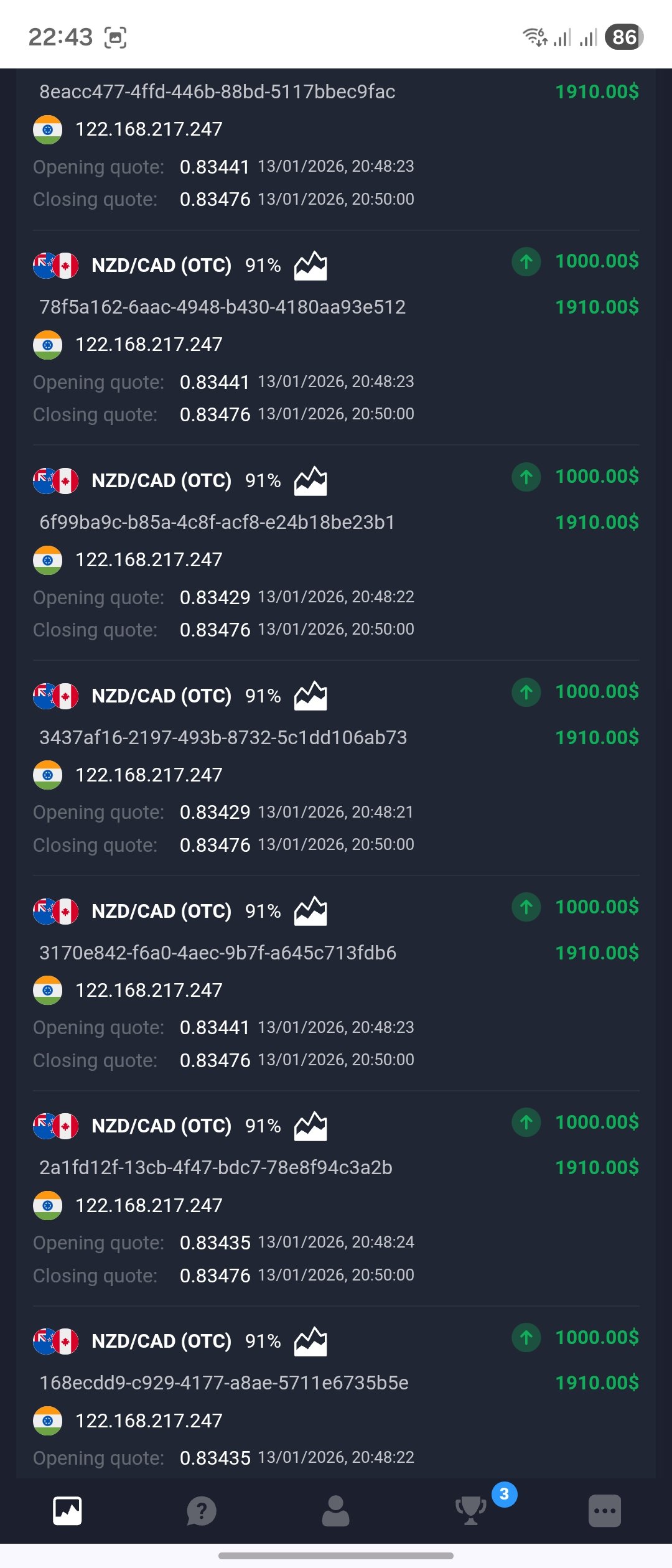The image size is (672, 1568).
Task: Open chart icon for trade 168ecdd9-c929-4177-a8ae-5711e6735b5e
Action: [310, 1342]
